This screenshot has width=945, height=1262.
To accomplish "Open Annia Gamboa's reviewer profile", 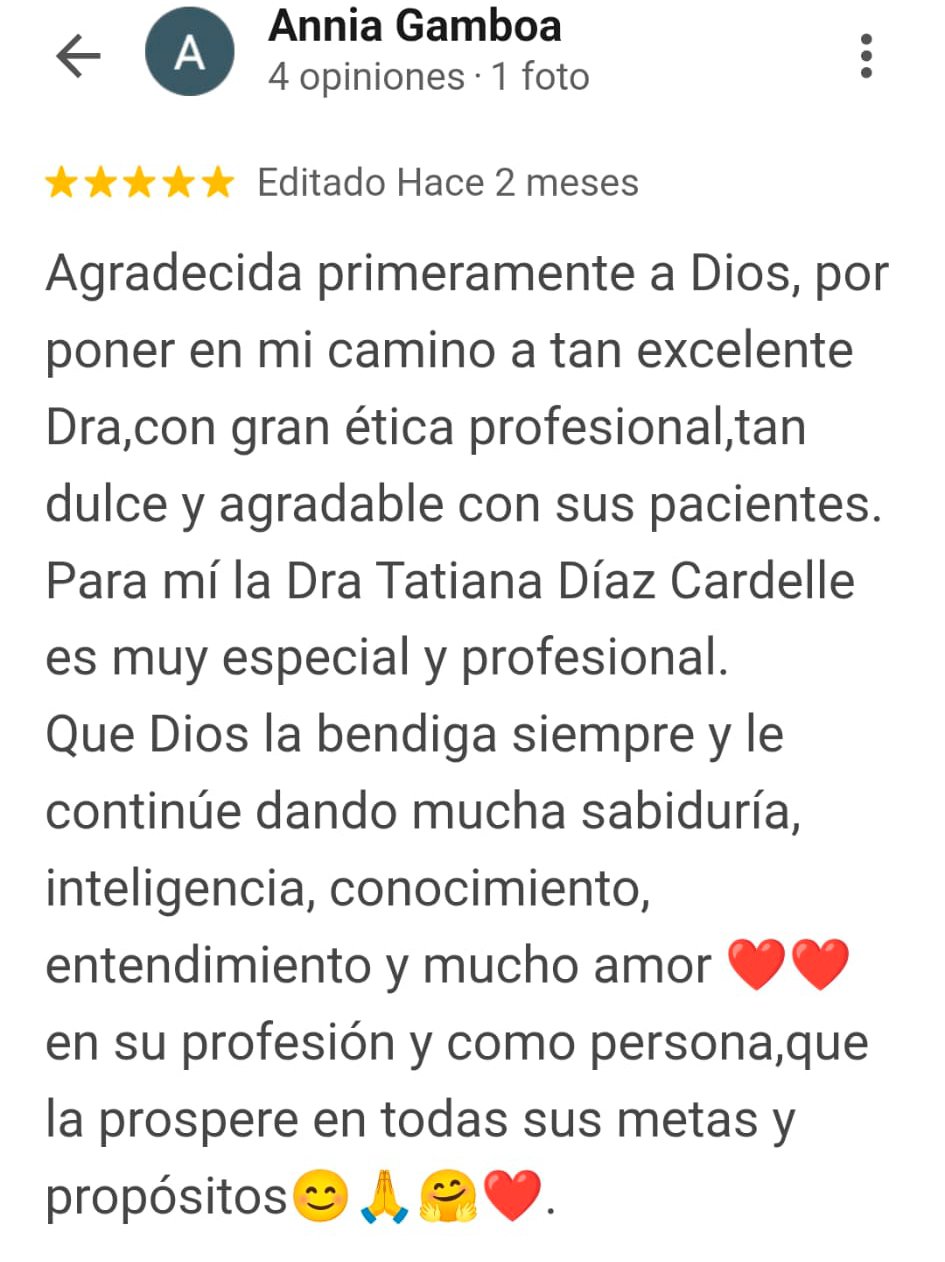I will click(x=414, y=28).
